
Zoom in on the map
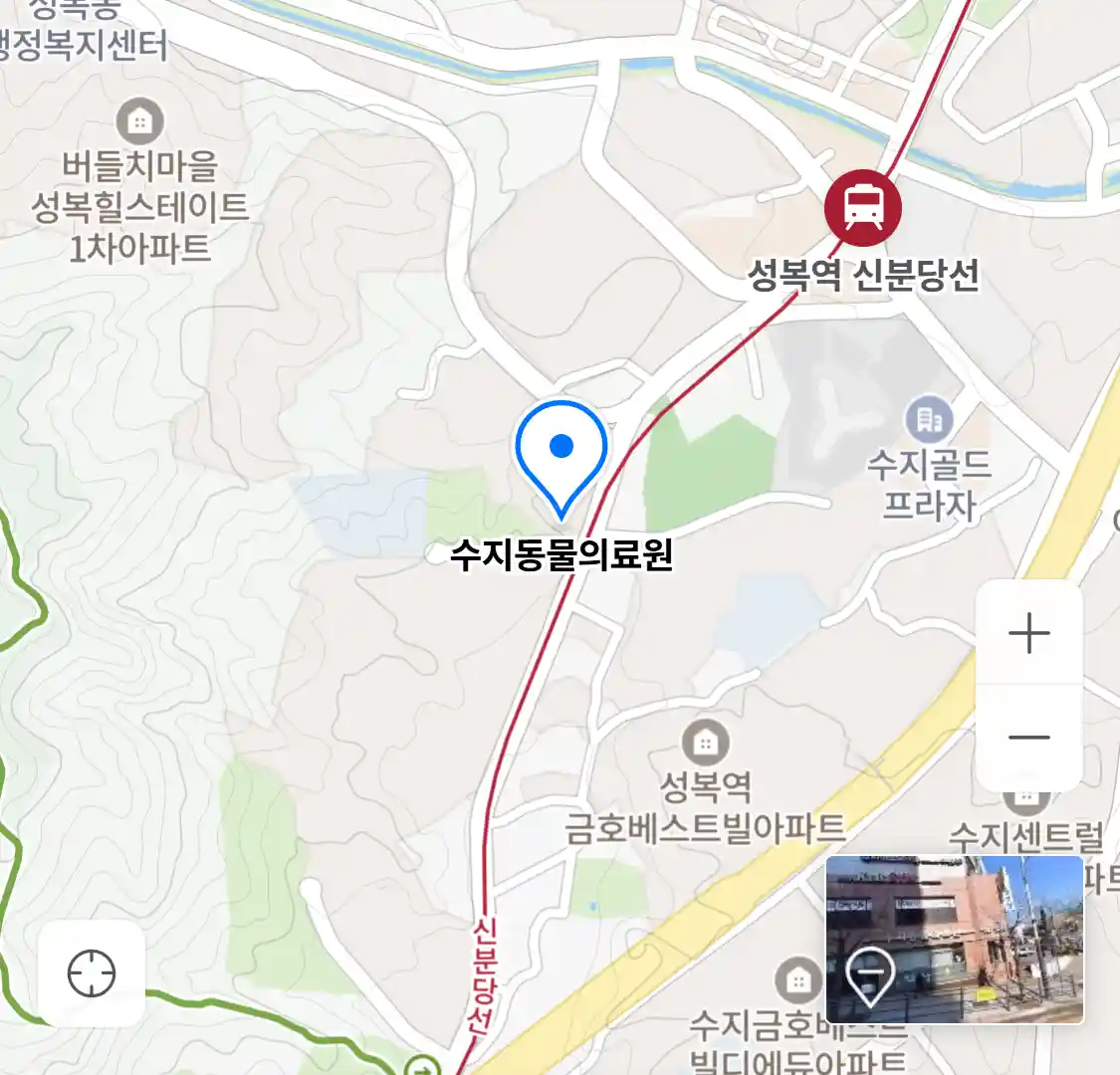tap(1028, 633)
